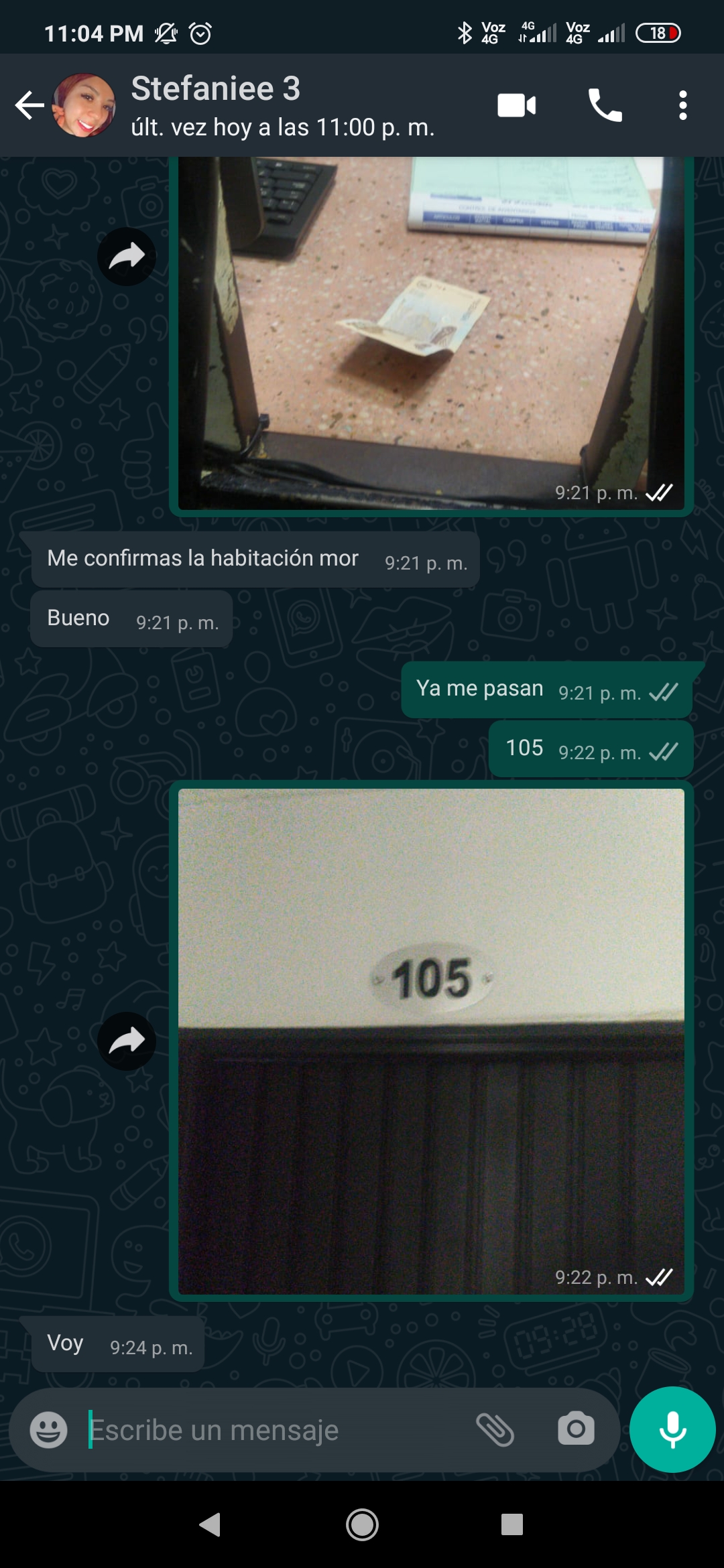Tap the system home button
Viewport: 724px width, 1568px height.
(x=362, y=1525)
